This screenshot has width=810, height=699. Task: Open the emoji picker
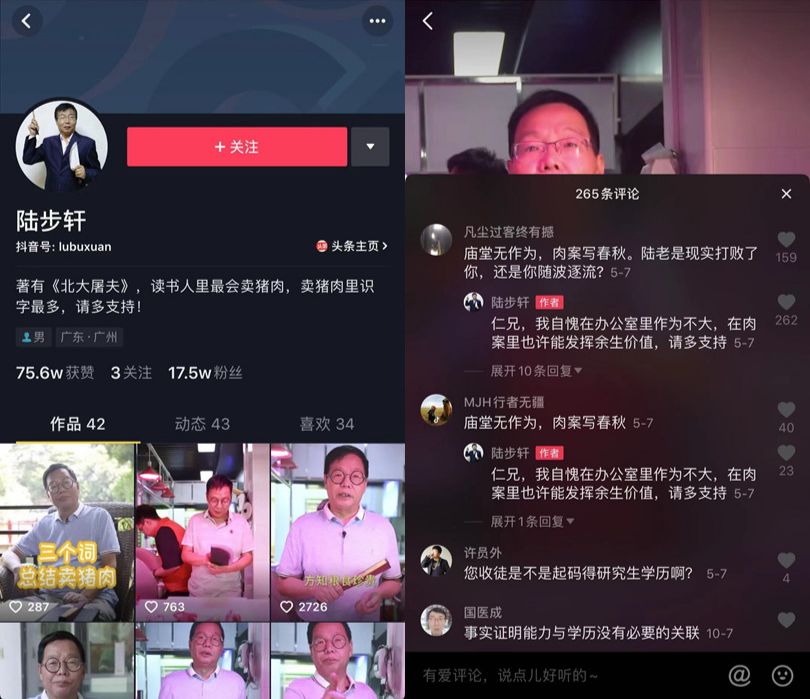[782, 676]
